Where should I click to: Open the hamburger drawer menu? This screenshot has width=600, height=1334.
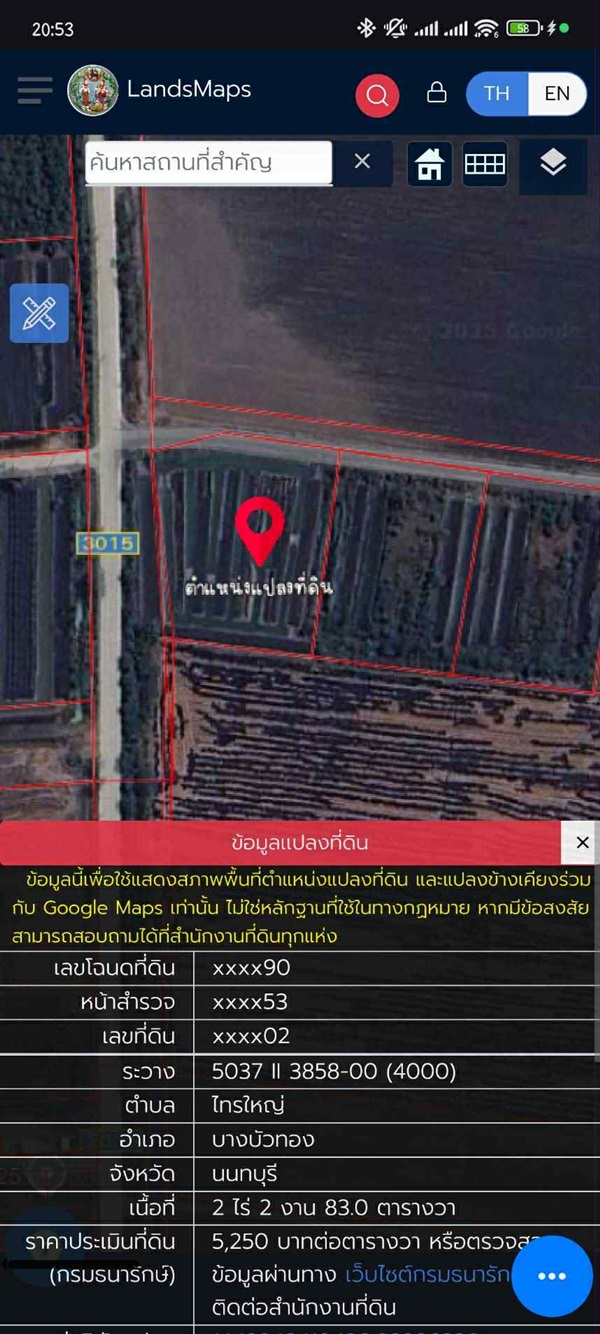(x=35, y=91)
